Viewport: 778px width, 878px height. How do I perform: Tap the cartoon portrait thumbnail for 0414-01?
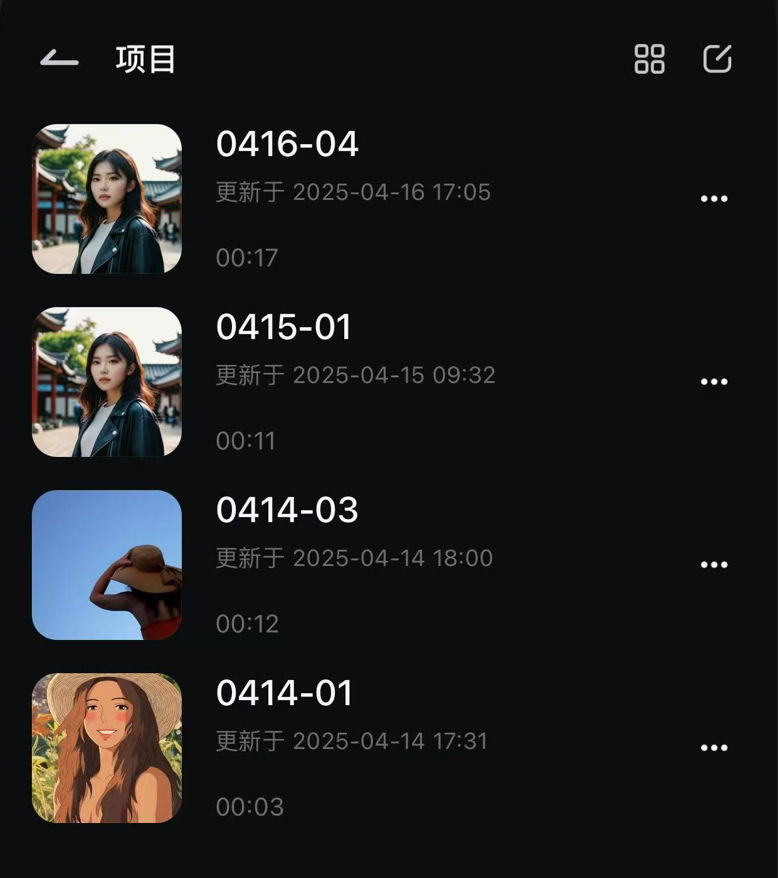(x=107, y=745)
